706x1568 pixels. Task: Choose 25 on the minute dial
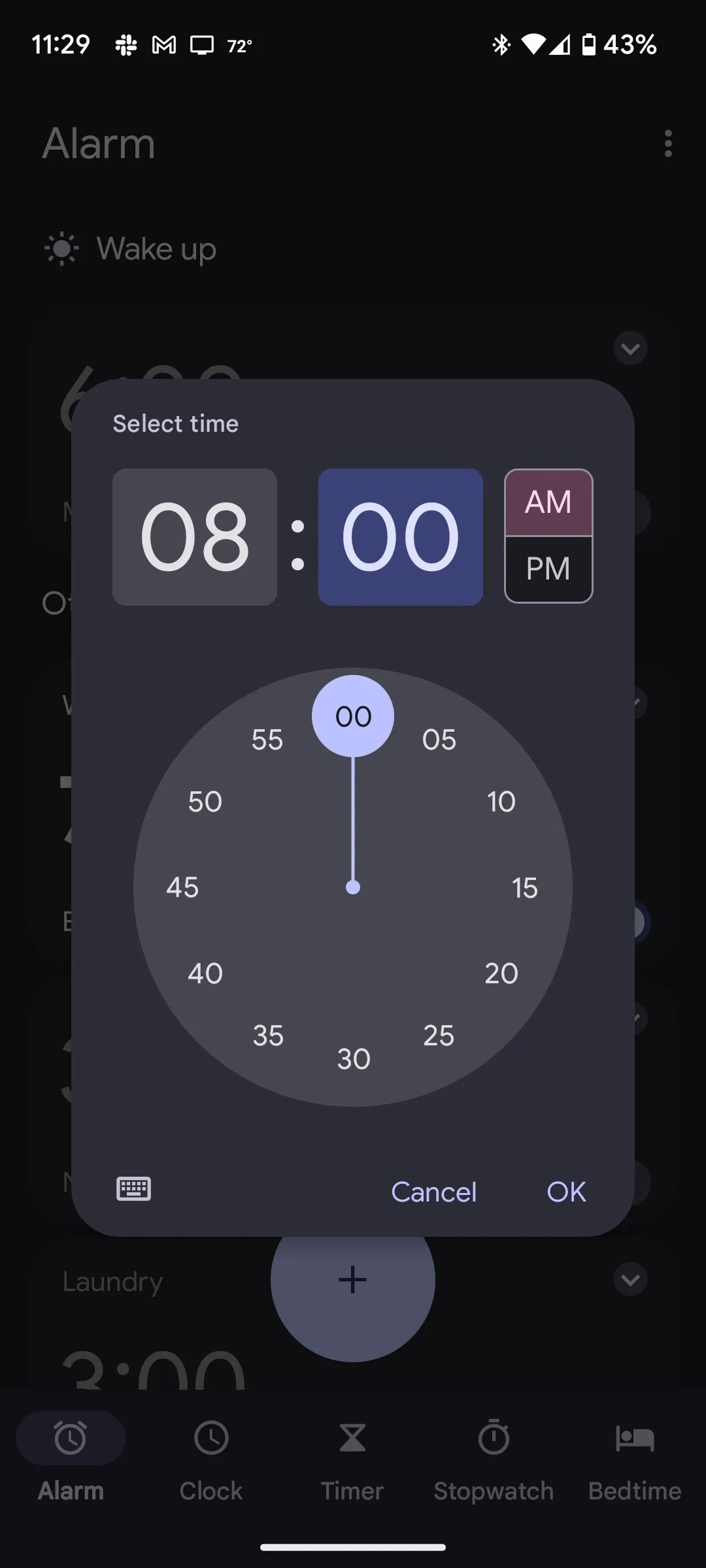pyautogui.click(x=439, y=1036)
